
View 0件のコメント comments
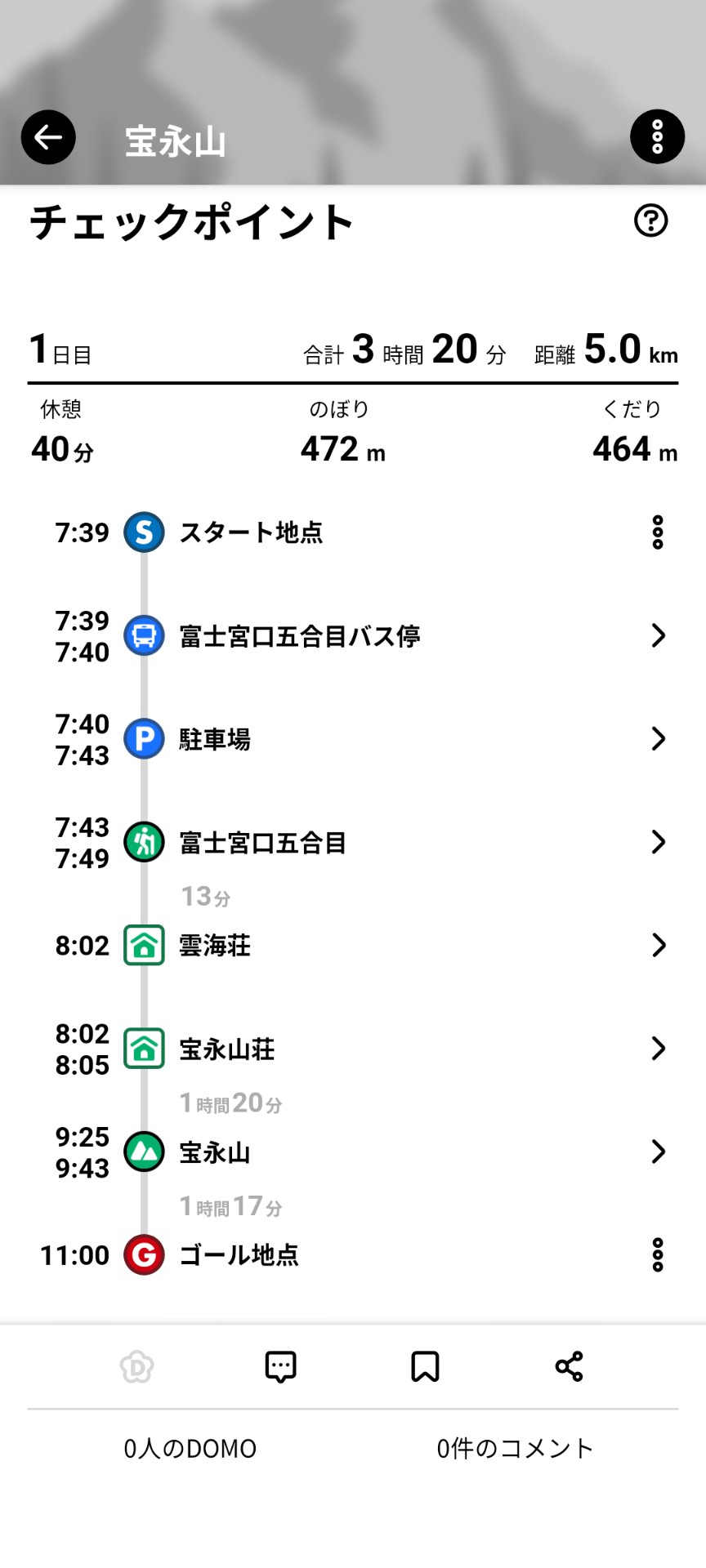(x=515, y=1449)
